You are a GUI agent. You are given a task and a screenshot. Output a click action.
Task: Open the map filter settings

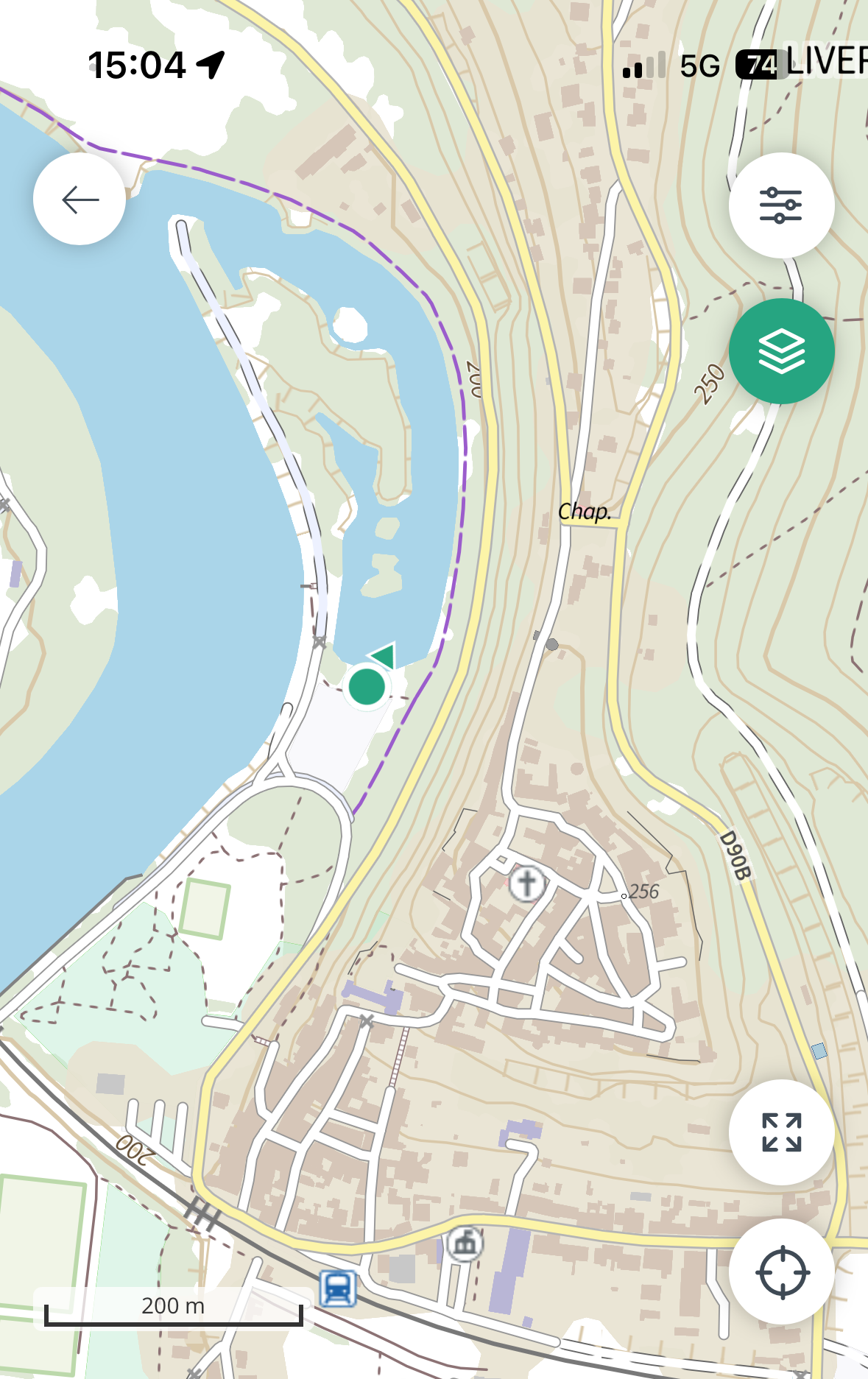tap(781, 205)
